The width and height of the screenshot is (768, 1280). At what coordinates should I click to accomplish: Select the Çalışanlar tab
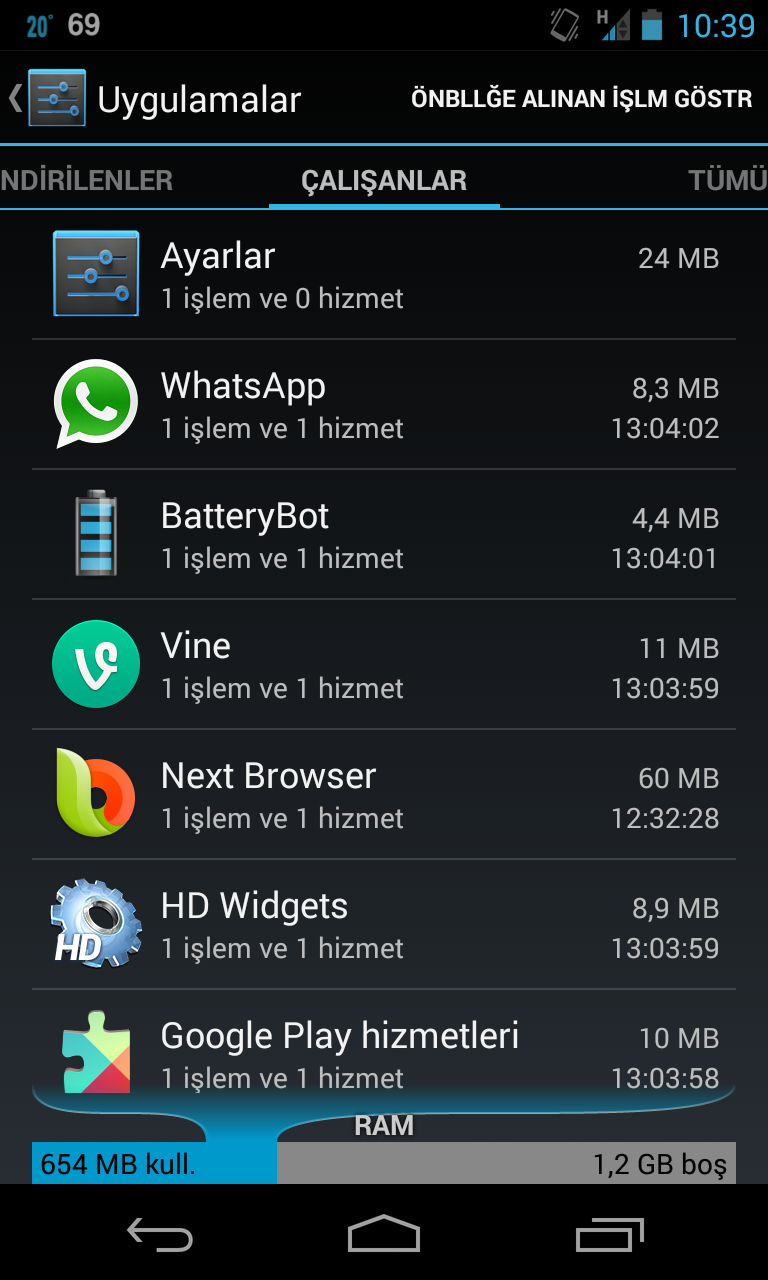pyautogui.click(x=384, y=181)
